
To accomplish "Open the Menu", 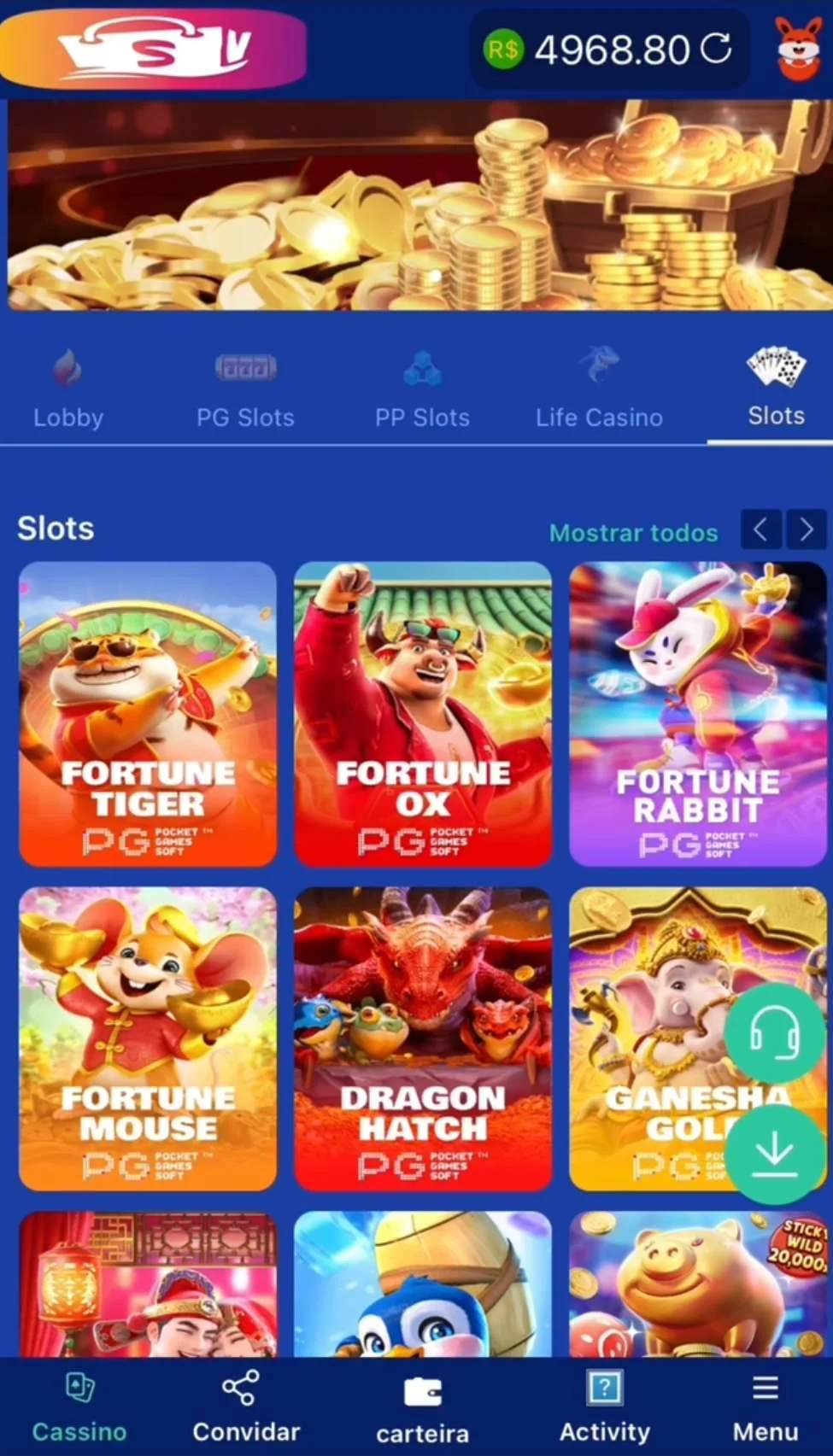I will point(766,1406).
